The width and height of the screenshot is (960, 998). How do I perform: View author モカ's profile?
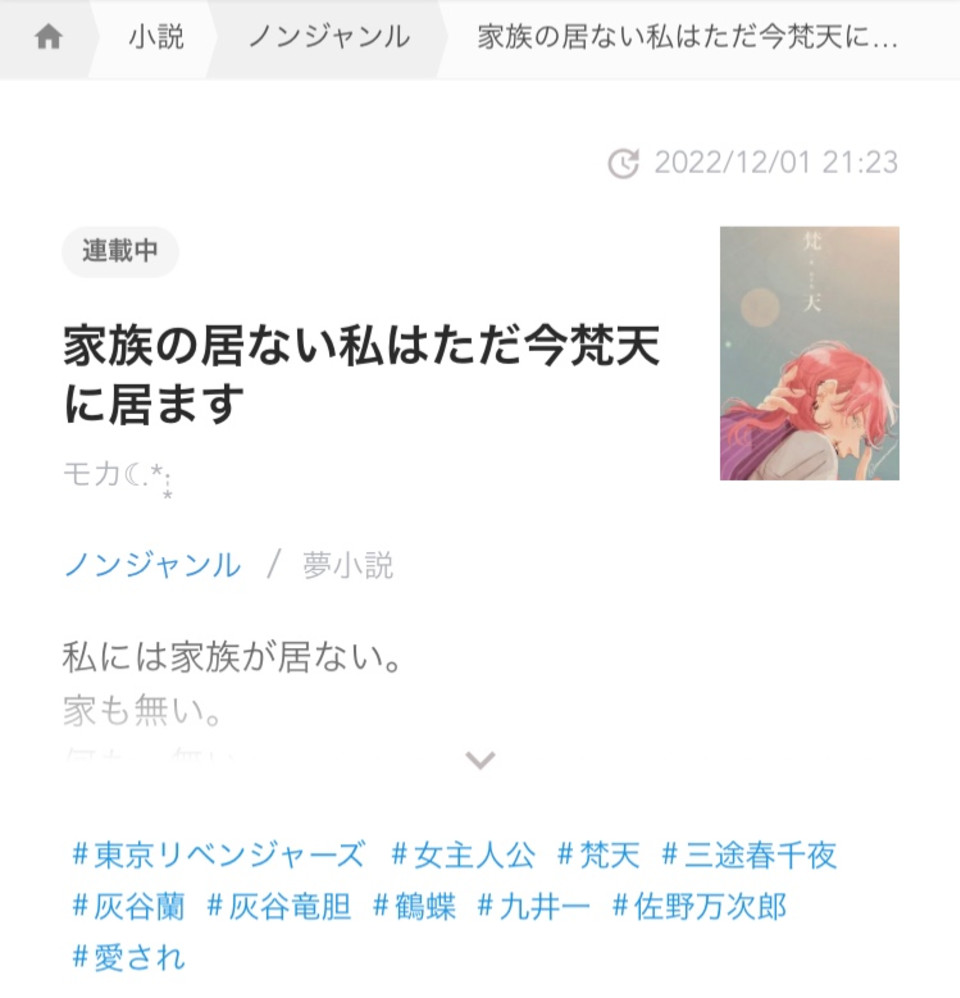click(116, 475)
